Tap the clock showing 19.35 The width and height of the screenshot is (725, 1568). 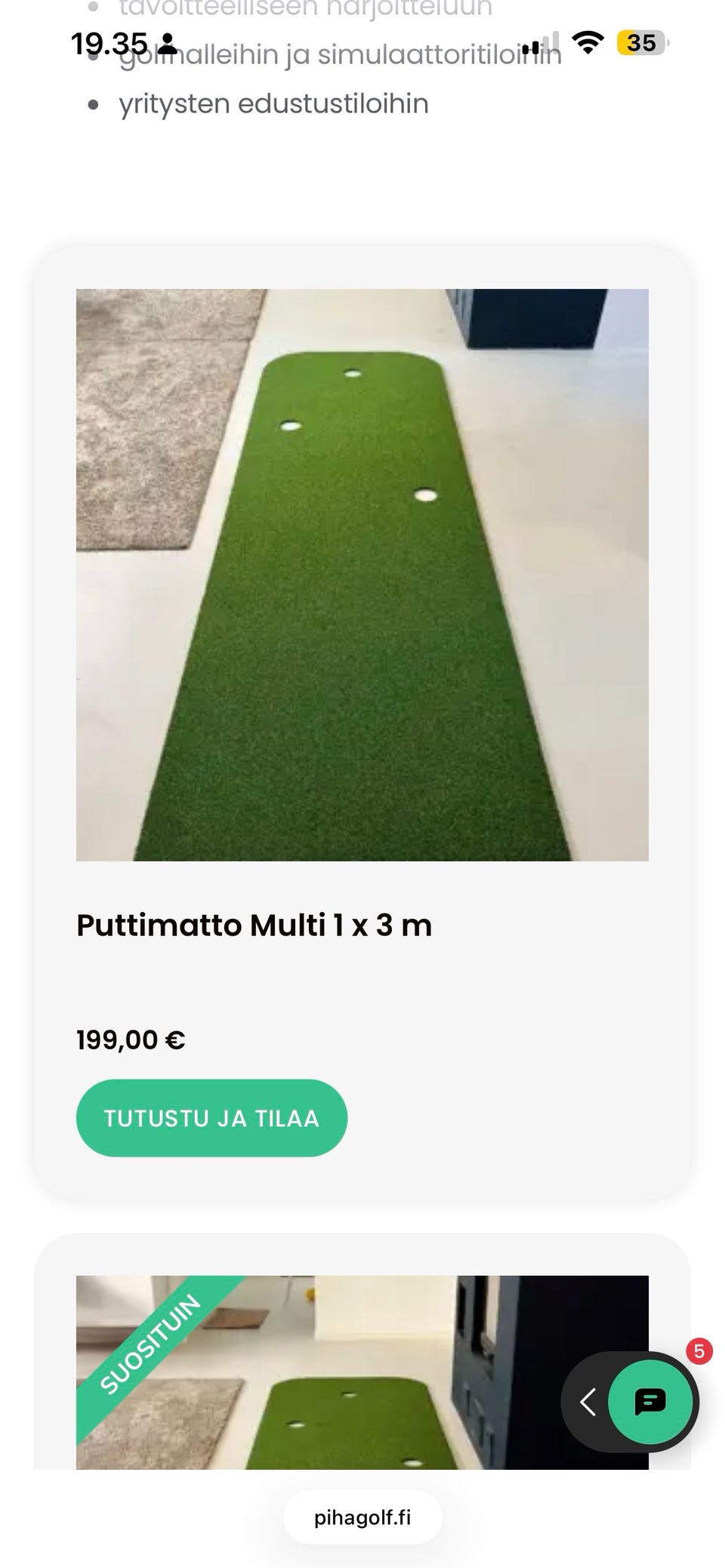(108, 43)
